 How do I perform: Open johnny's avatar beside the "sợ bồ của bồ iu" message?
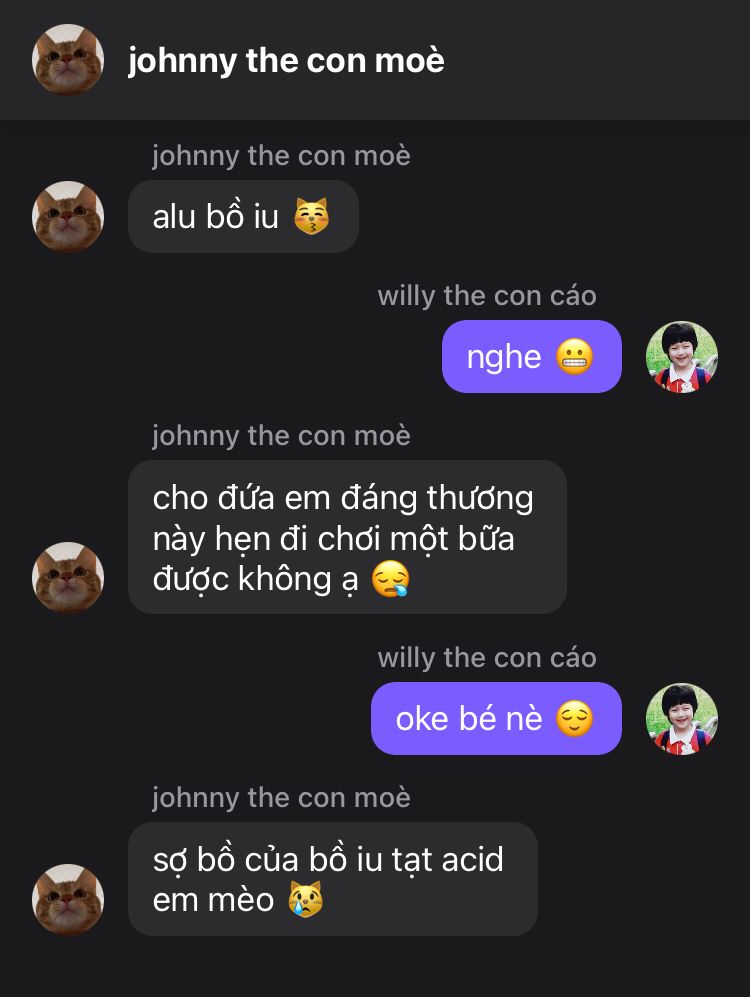pyautogui.click(x=69, y=899)
